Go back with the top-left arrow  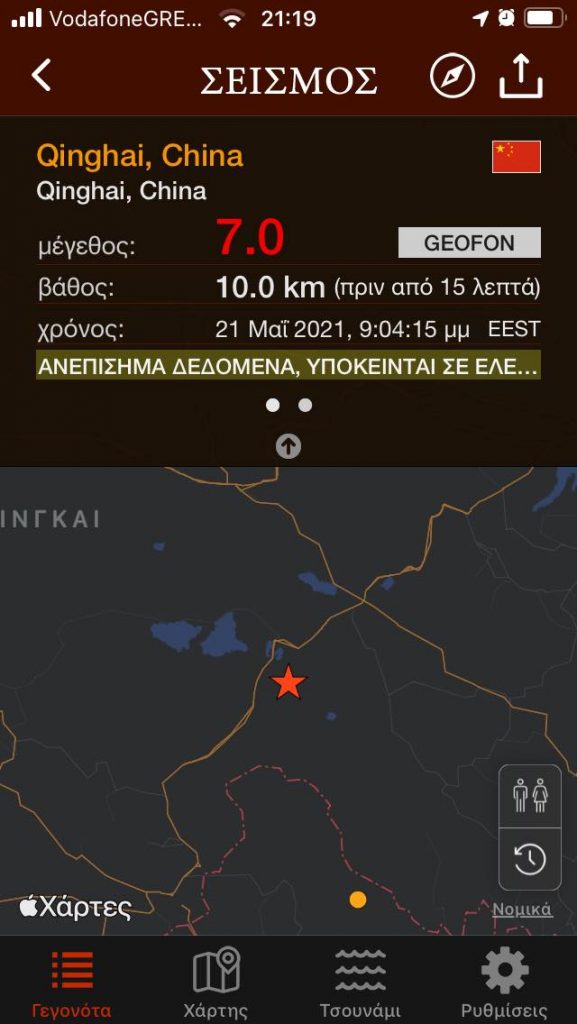[41, 75]
